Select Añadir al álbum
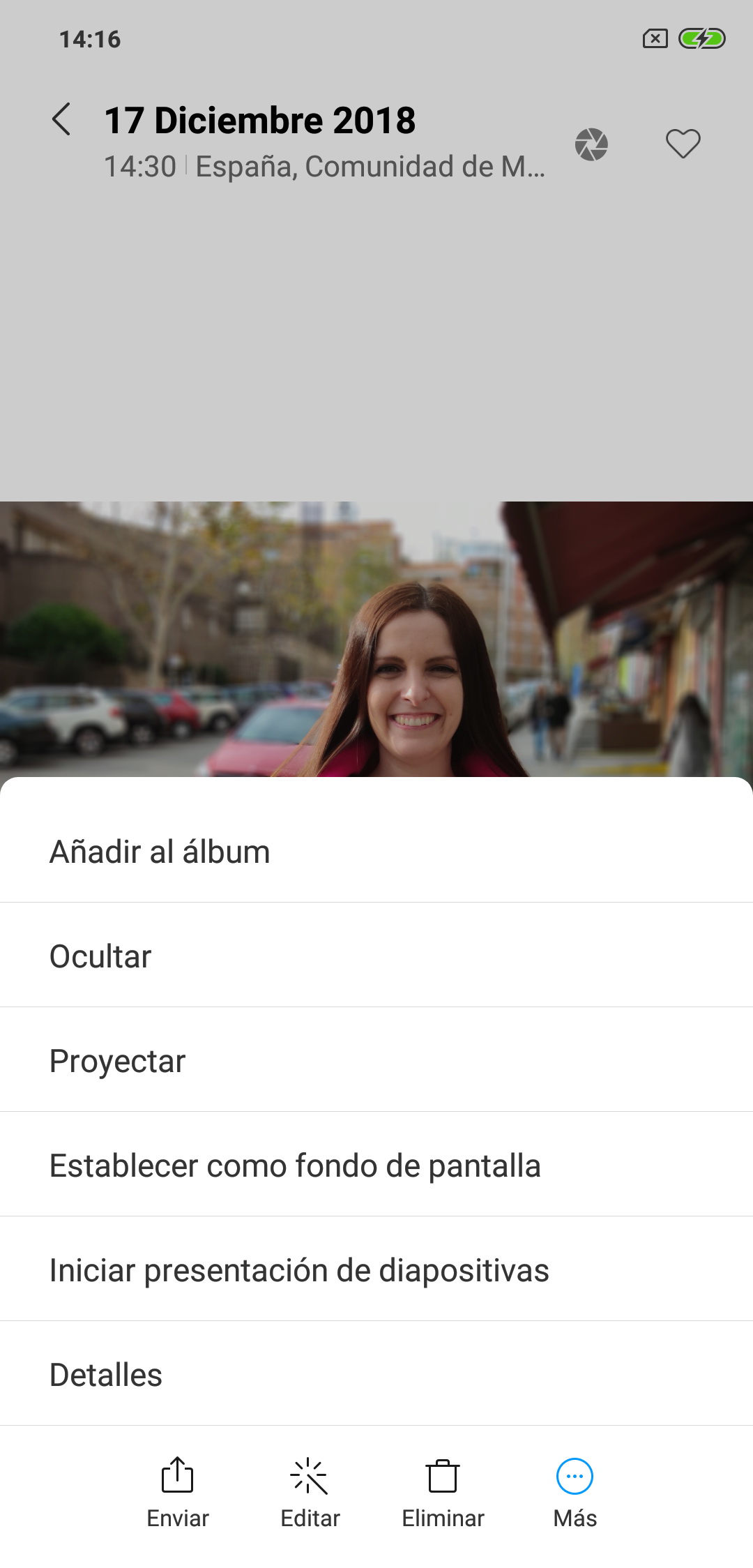This screenshot has width=753, height=1568. click(160, 852)
